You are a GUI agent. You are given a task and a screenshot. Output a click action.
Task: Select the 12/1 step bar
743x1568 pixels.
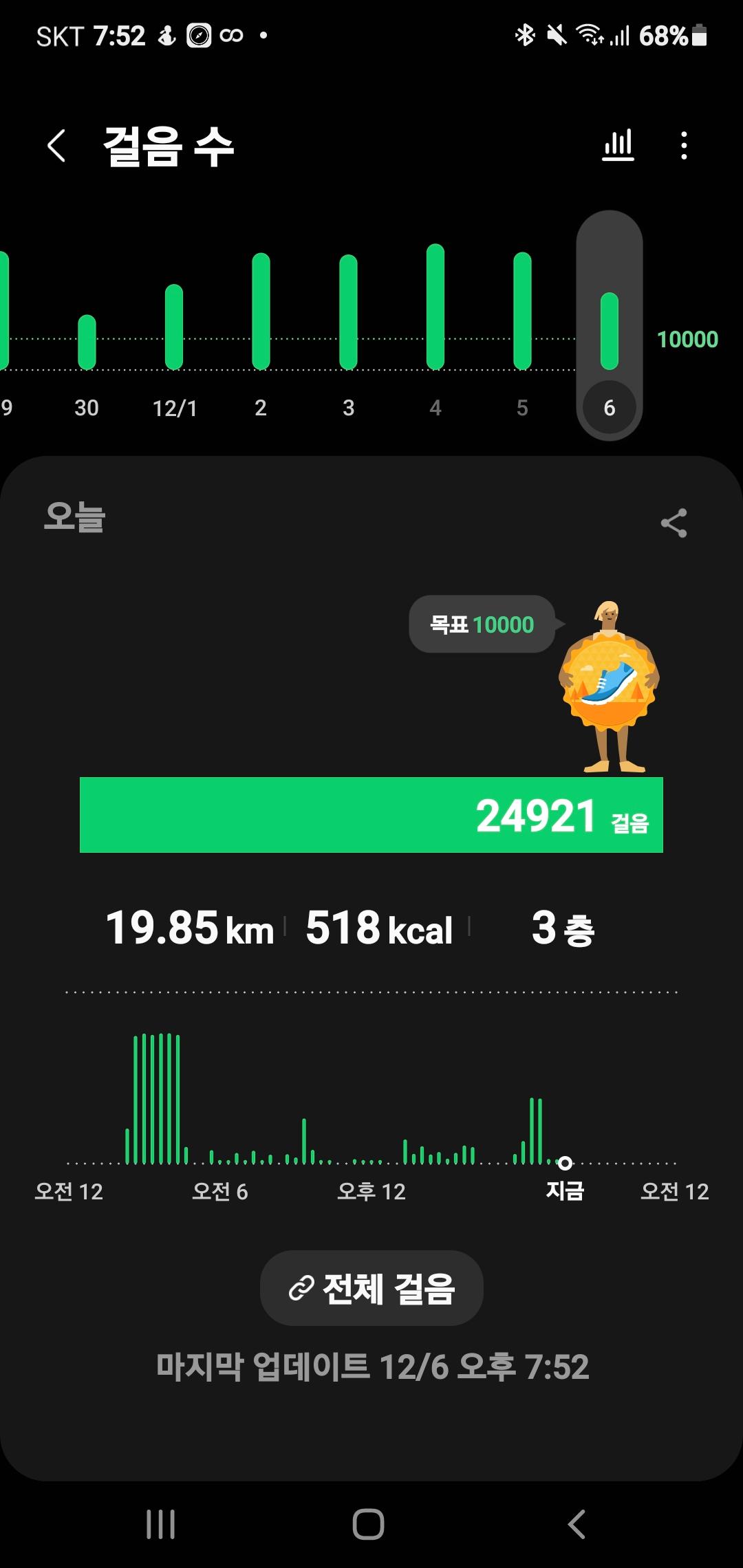tap(174, 327)
